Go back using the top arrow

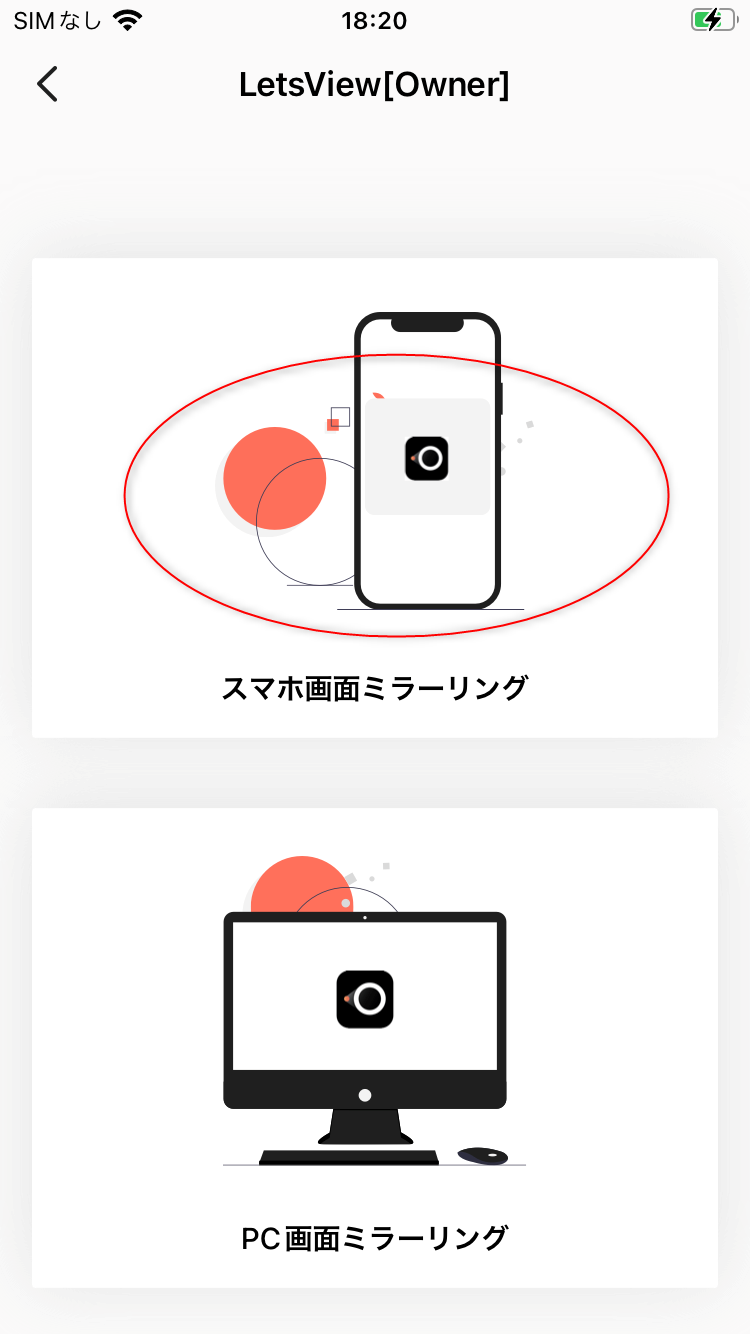click(47, 85)
